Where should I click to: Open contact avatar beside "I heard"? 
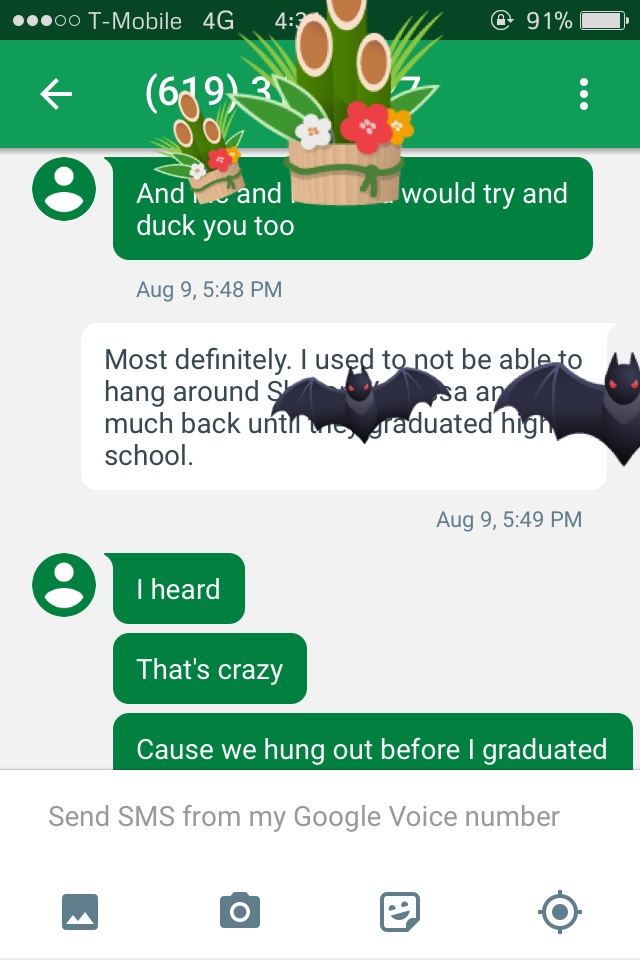(64, 585)
